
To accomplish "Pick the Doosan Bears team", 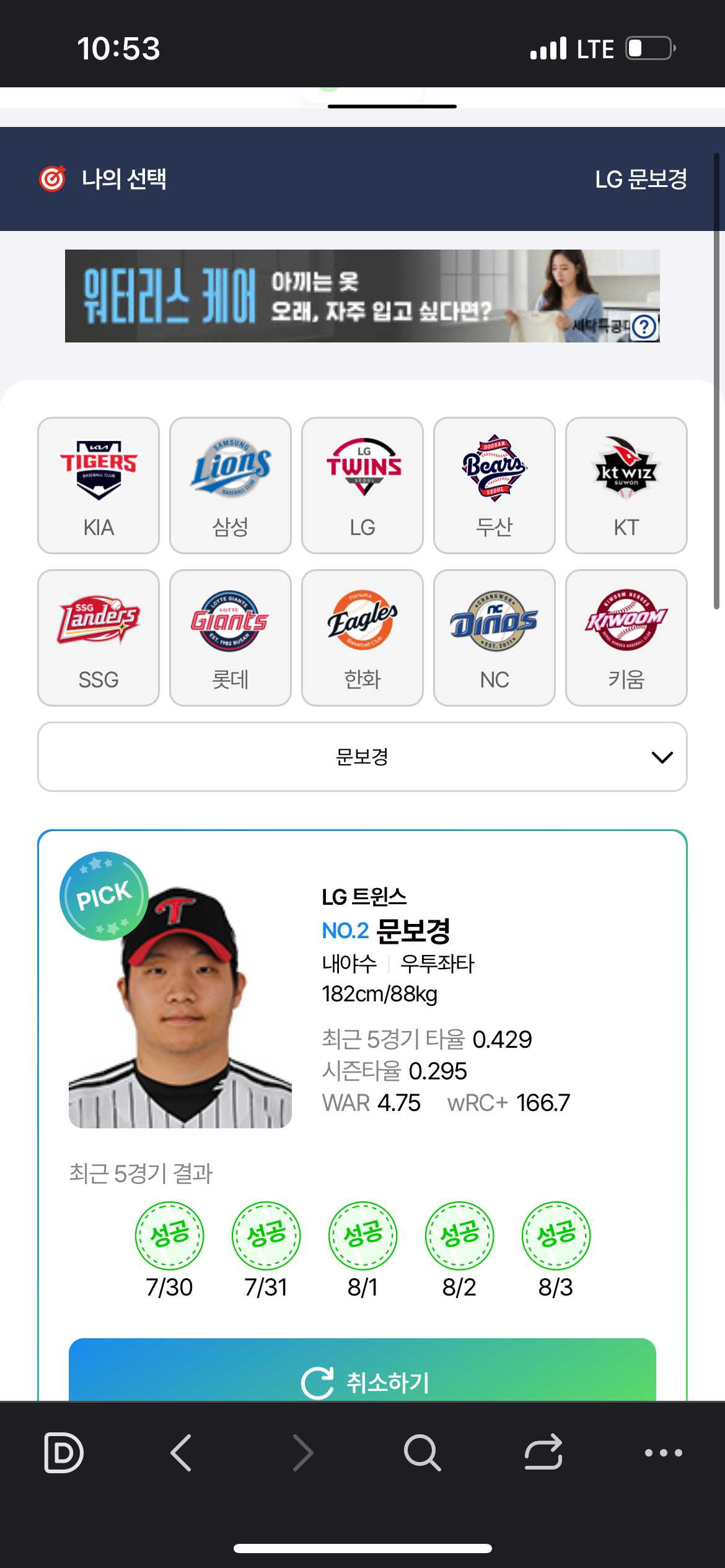I will [x=494, y=485].
